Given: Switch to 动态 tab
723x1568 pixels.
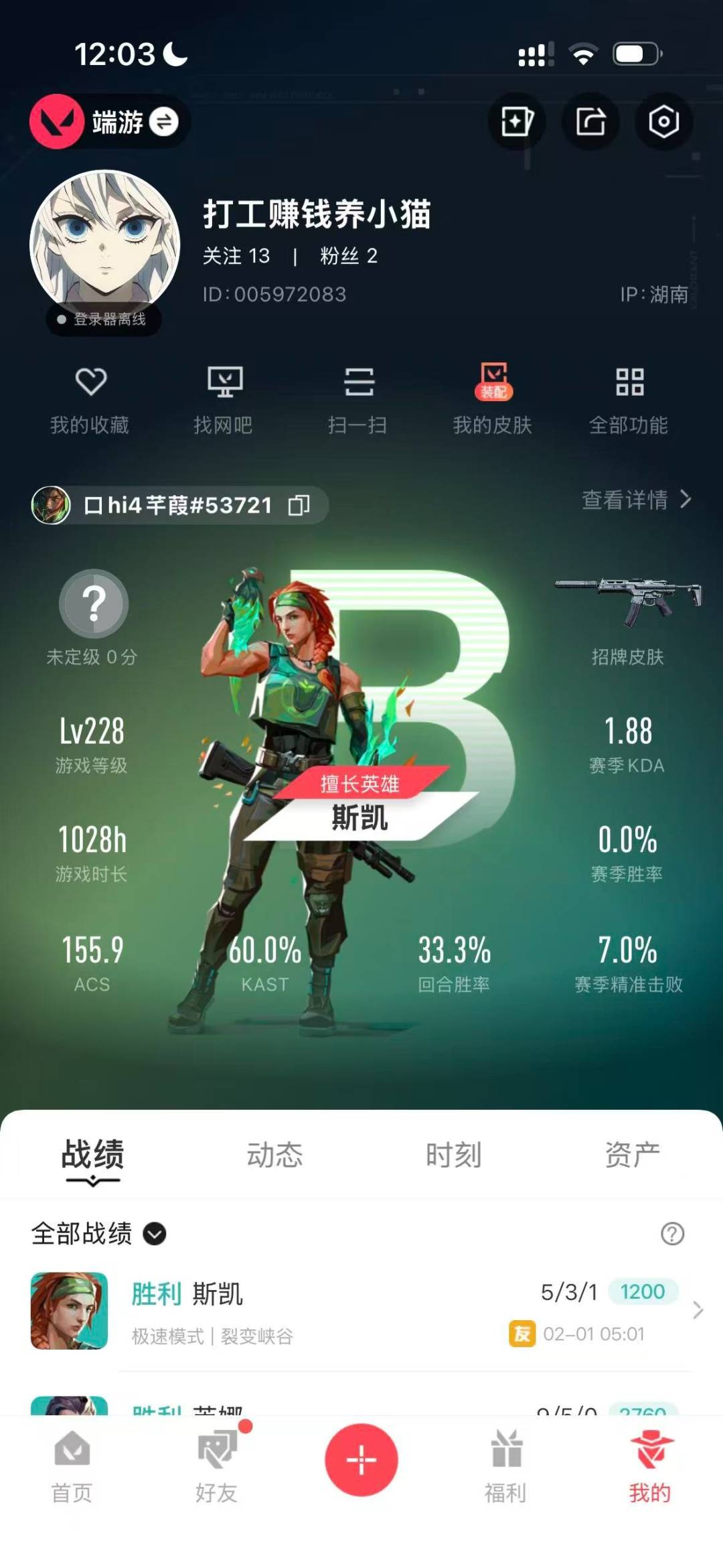Looking at the screenshot, I should tap(274, 1155).
